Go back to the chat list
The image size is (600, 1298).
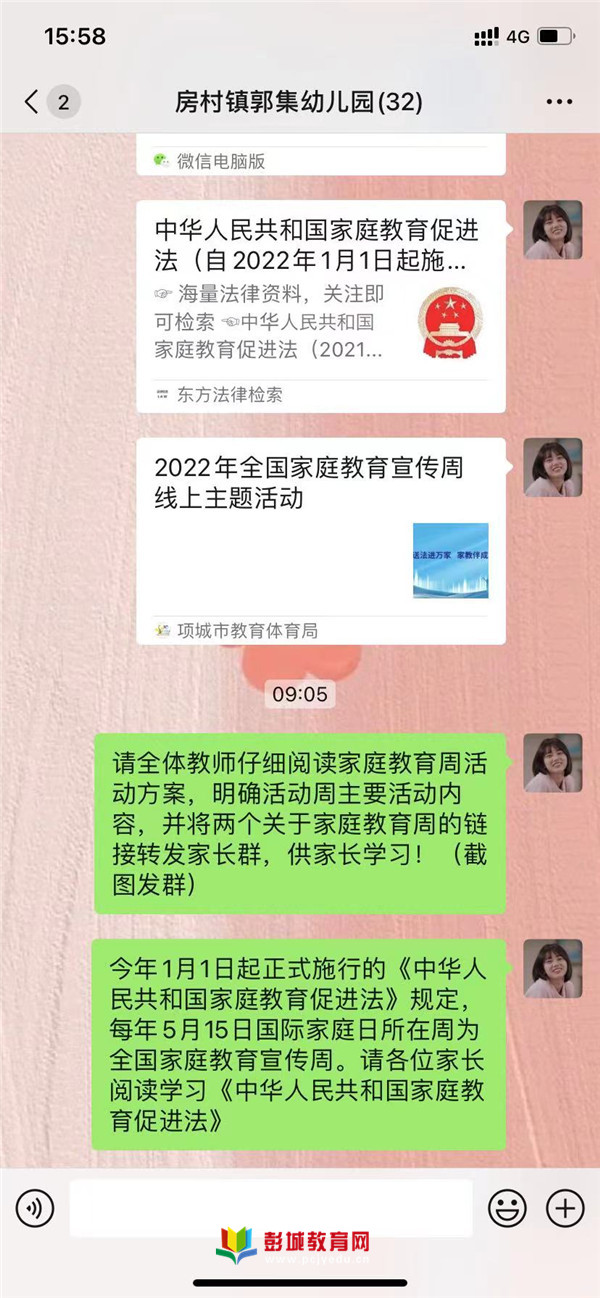tap(32, 102)
